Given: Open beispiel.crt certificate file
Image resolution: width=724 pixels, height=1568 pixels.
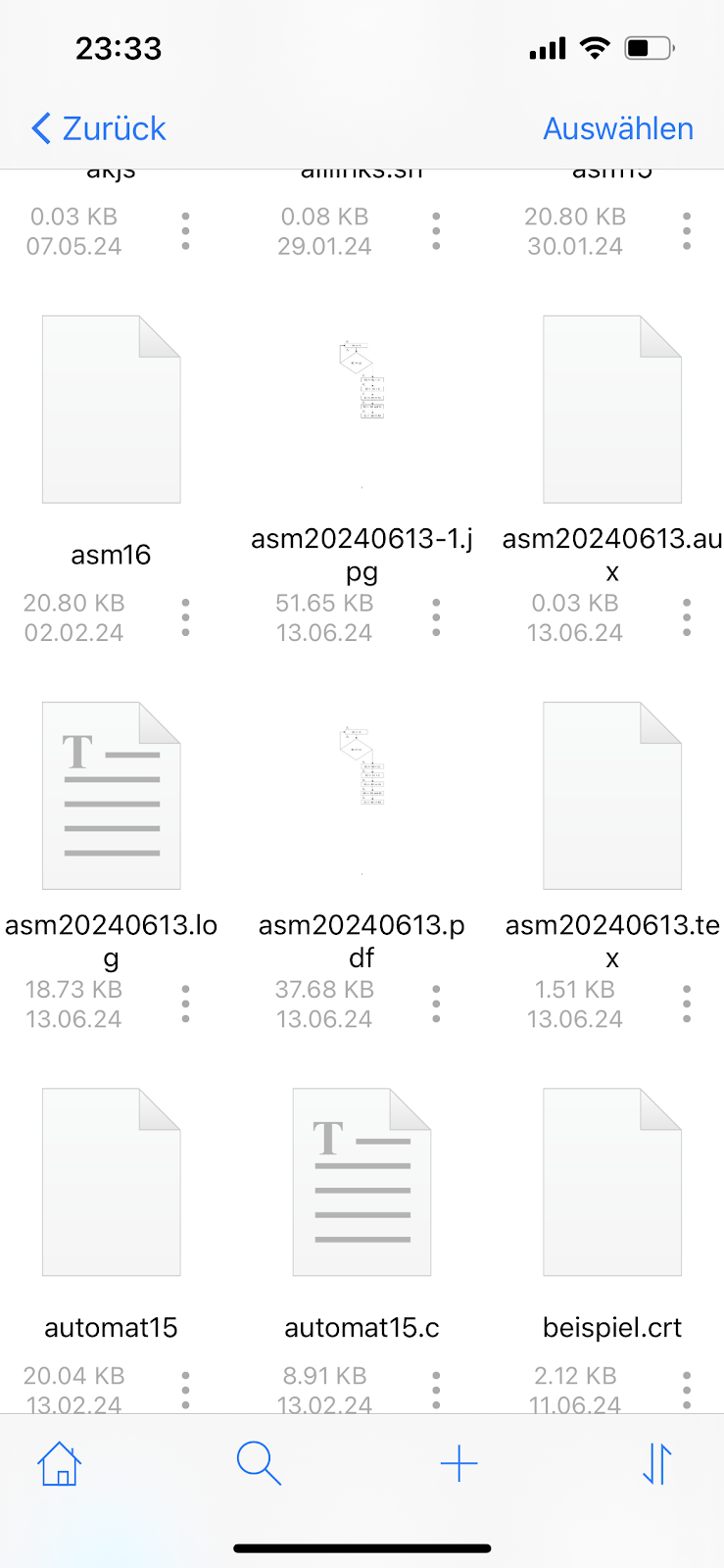Looking at the screenshot, I should (612, 1182).
